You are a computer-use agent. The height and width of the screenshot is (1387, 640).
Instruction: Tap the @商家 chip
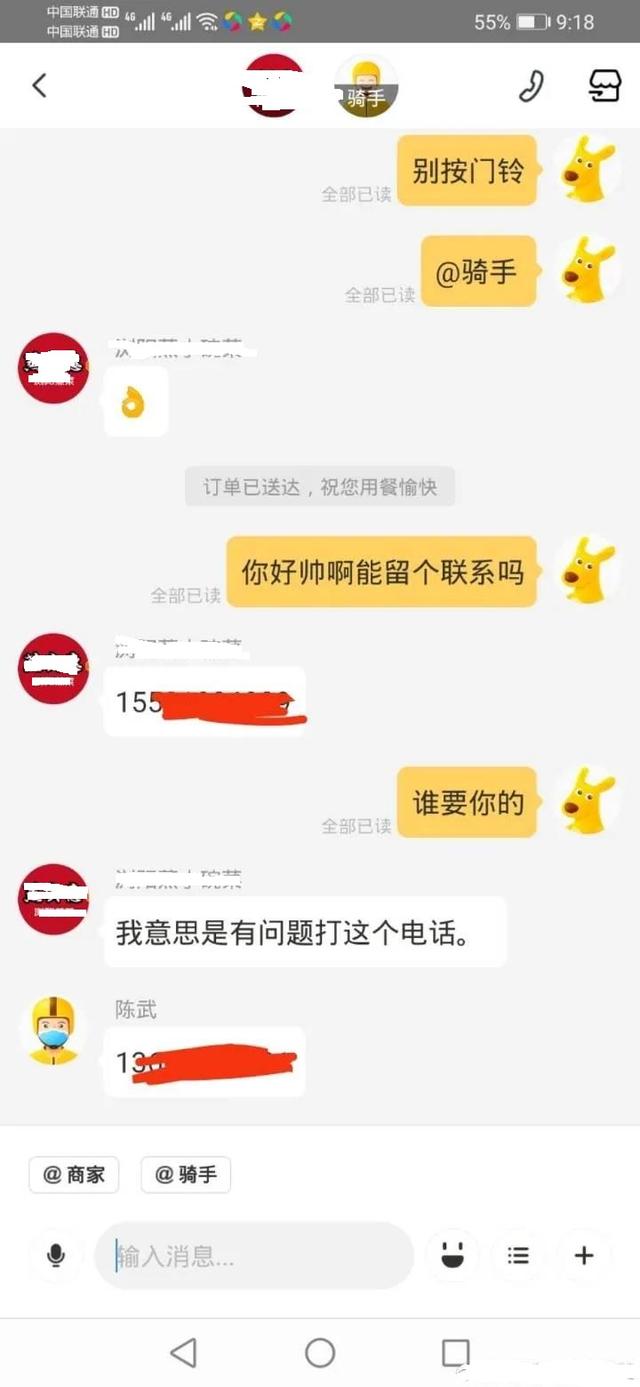(74, 1175)
